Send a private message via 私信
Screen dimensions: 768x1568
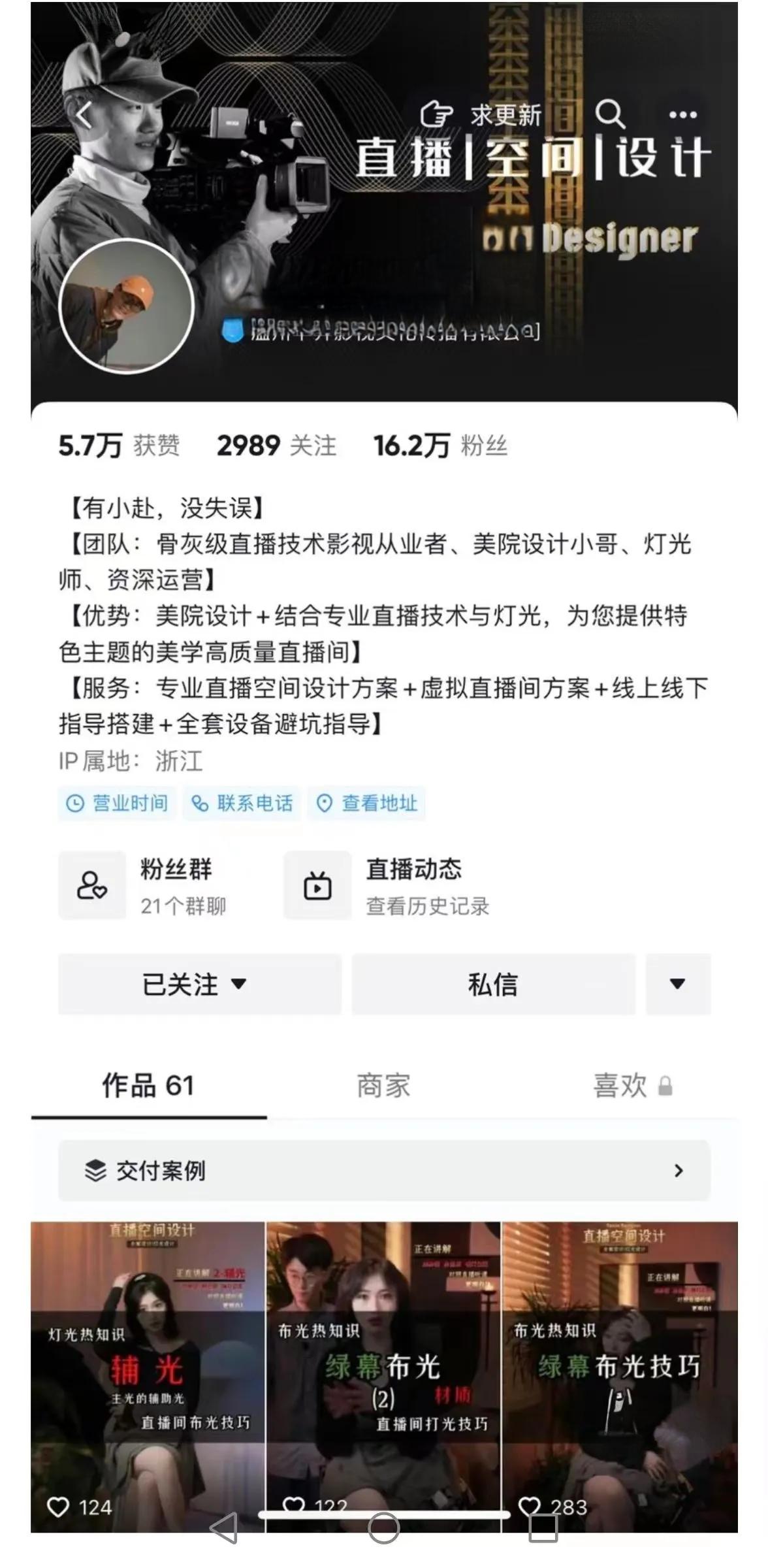493,984
